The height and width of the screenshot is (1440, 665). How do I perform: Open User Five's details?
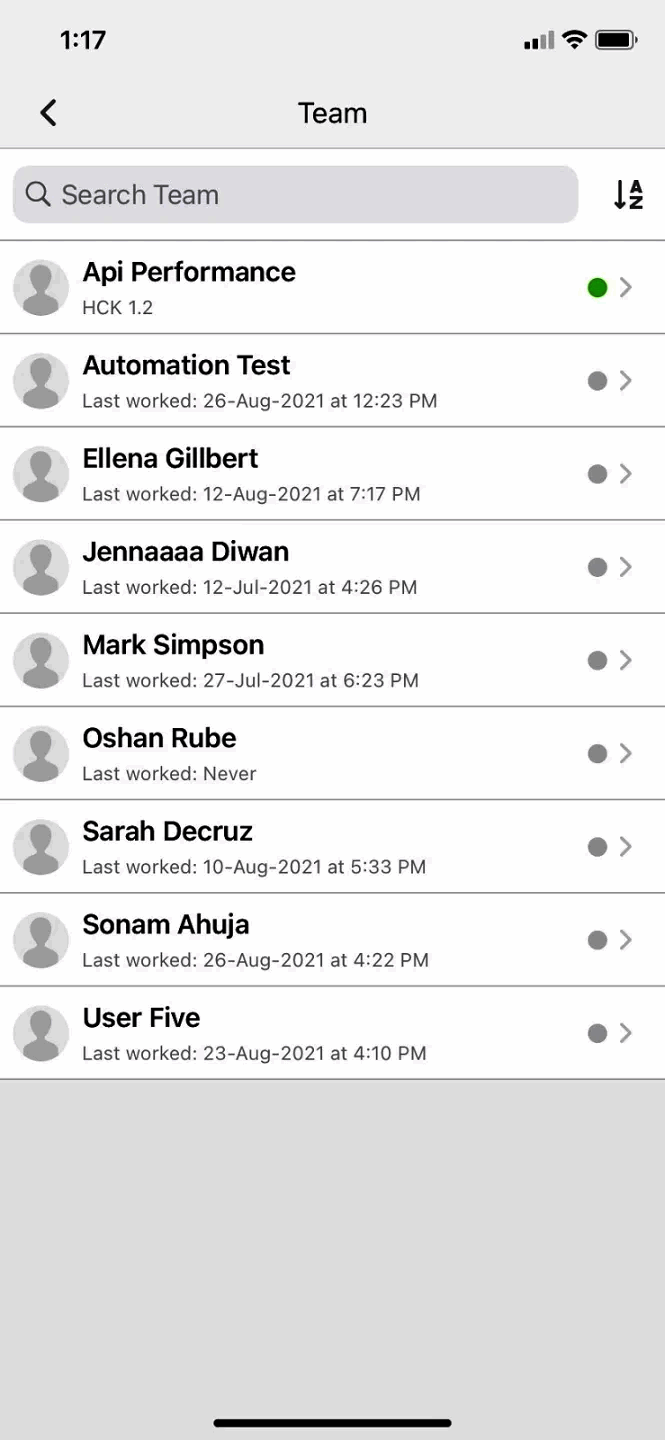[x=332, y=1033]
